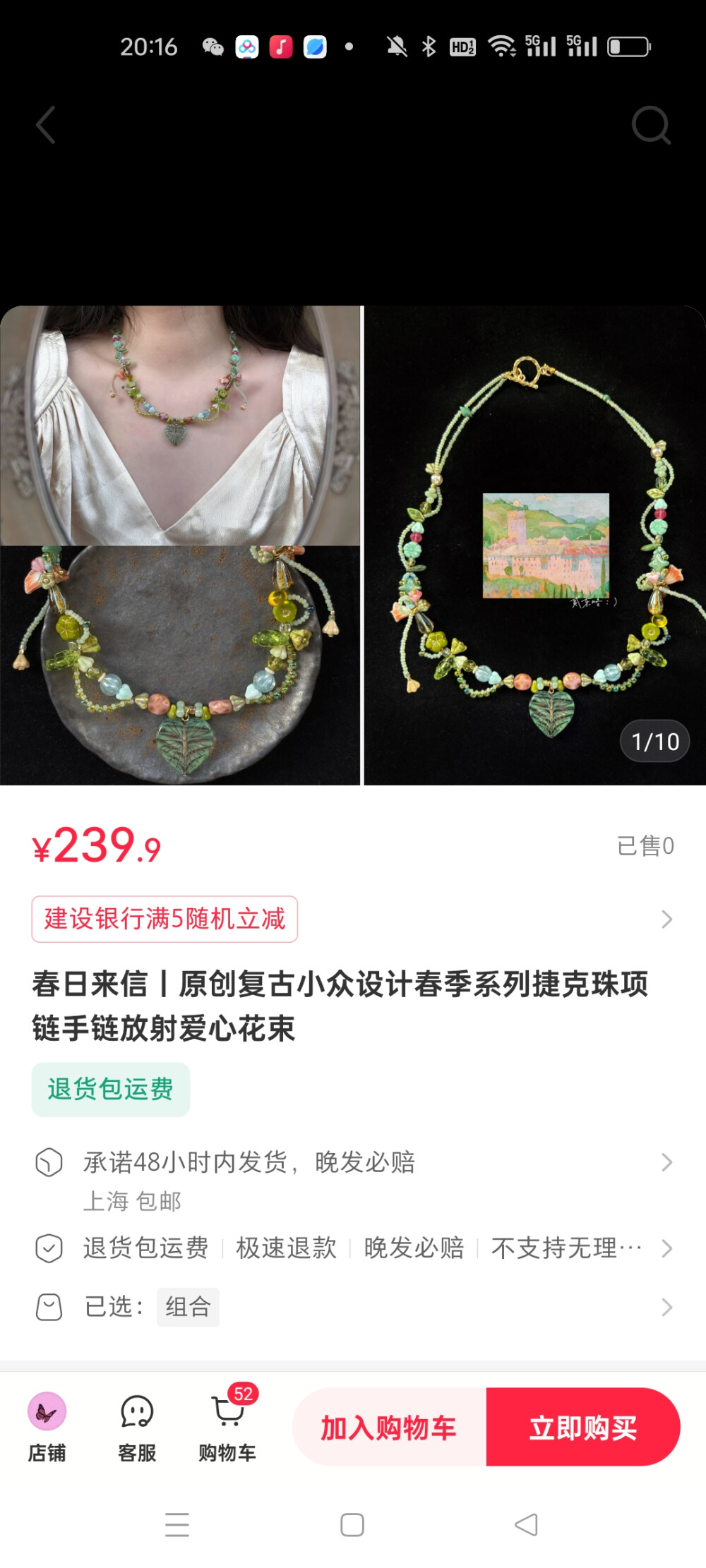Tap the 已选 selection bag icon

click(49, 1307)
